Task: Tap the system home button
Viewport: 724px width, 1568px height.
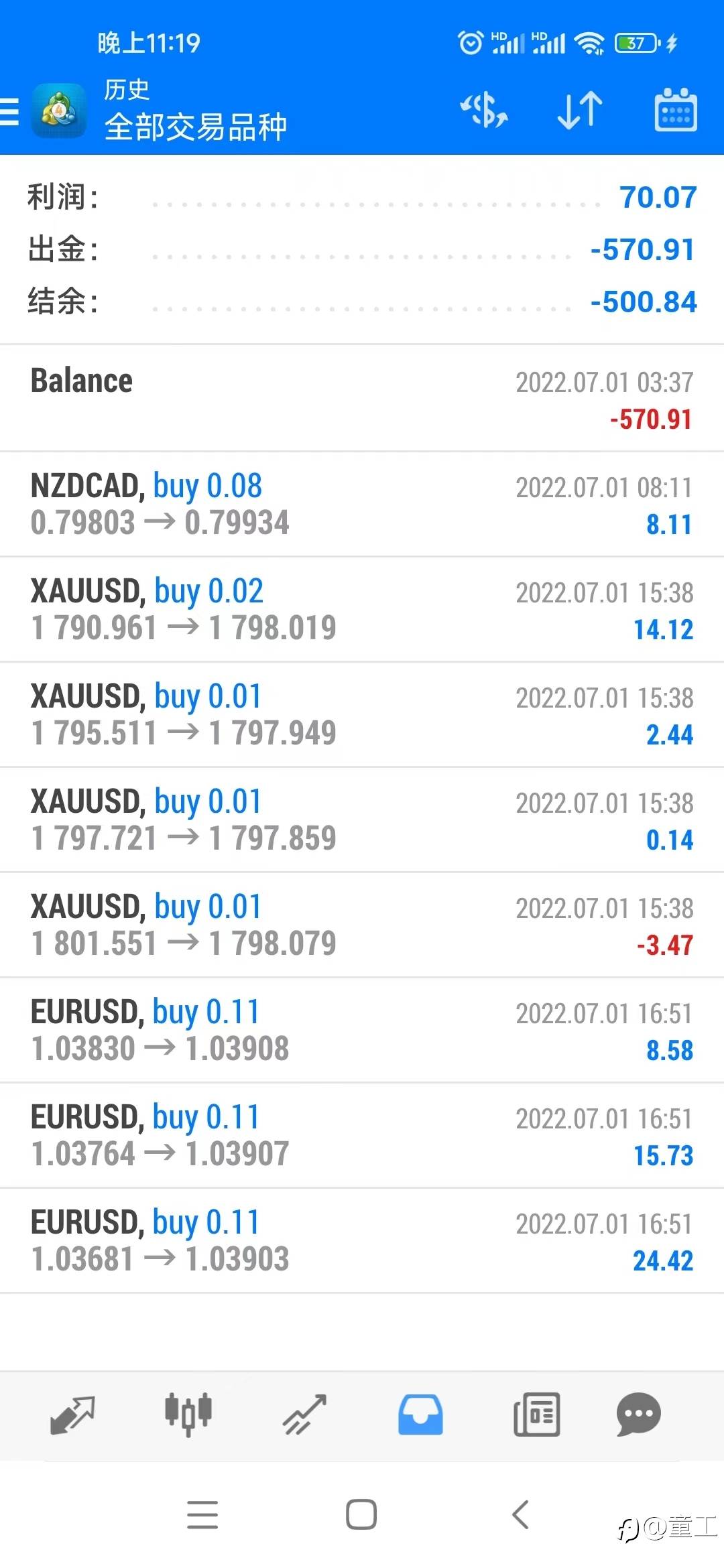Action: 361,1514
